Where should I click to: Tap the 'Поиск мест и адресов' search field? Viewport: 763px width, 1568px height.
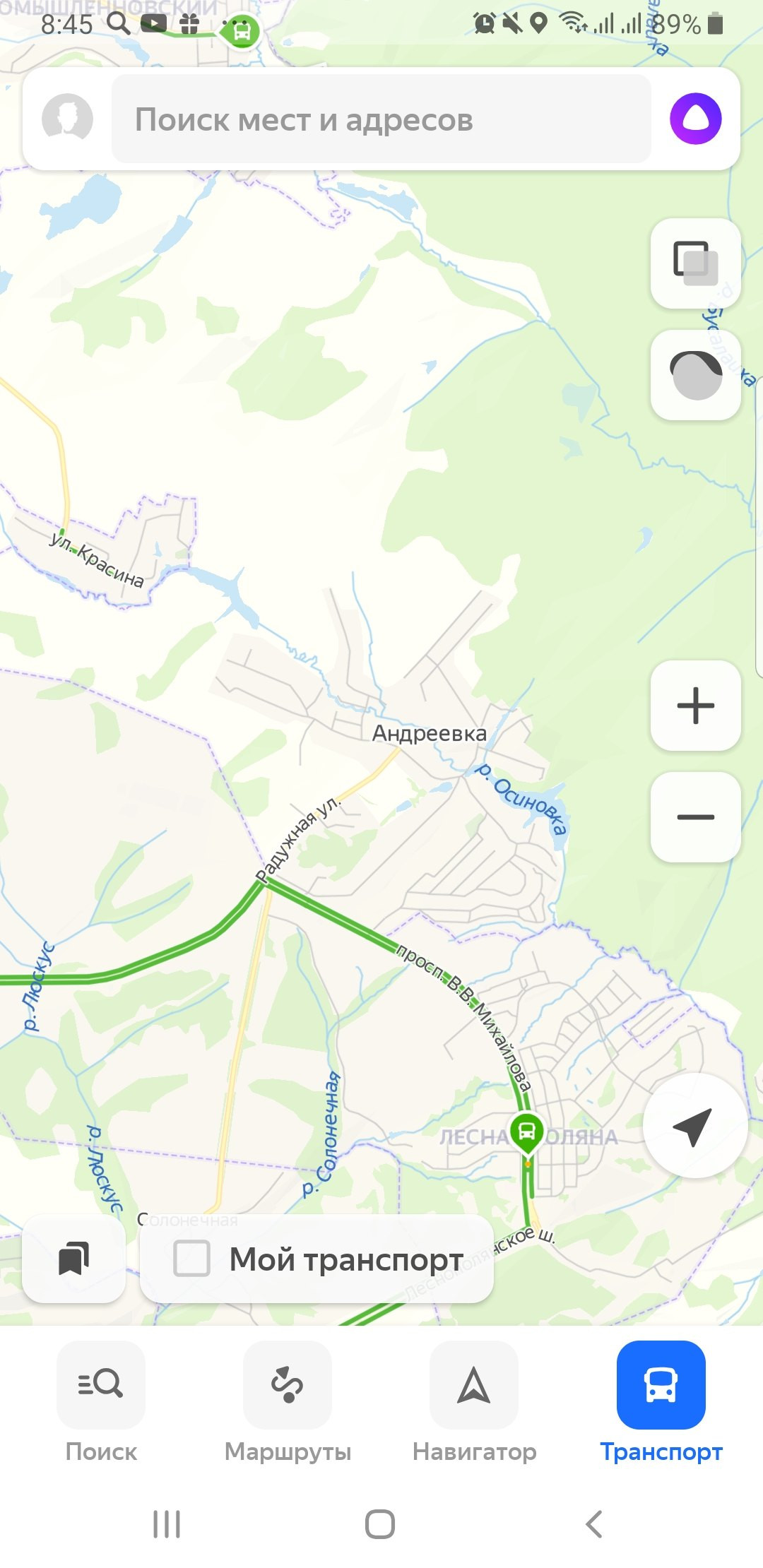[381, 119]
